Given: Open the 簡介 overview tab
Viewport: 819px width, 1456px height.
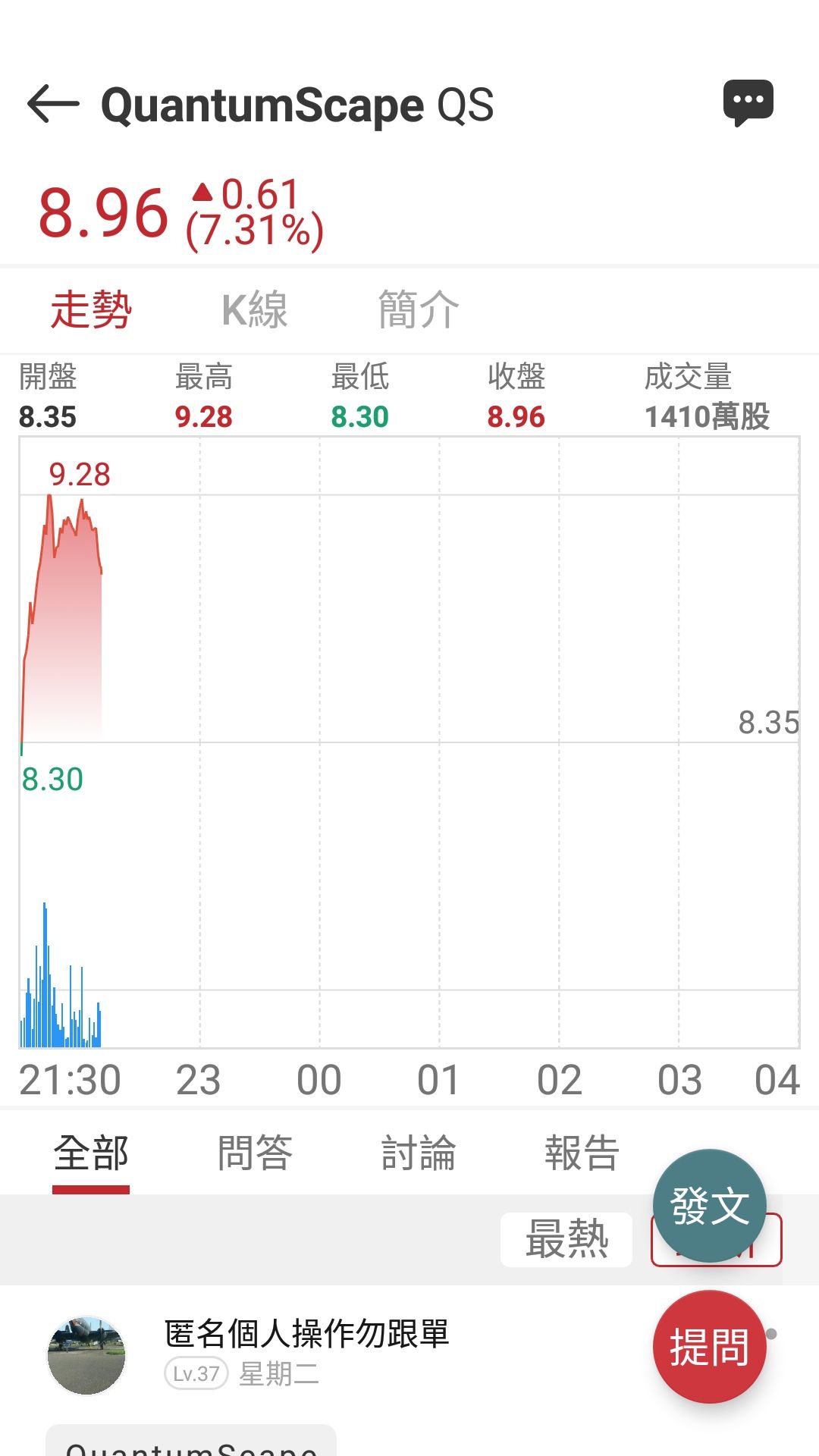Looking at the screenshot, I should [418, 309].
